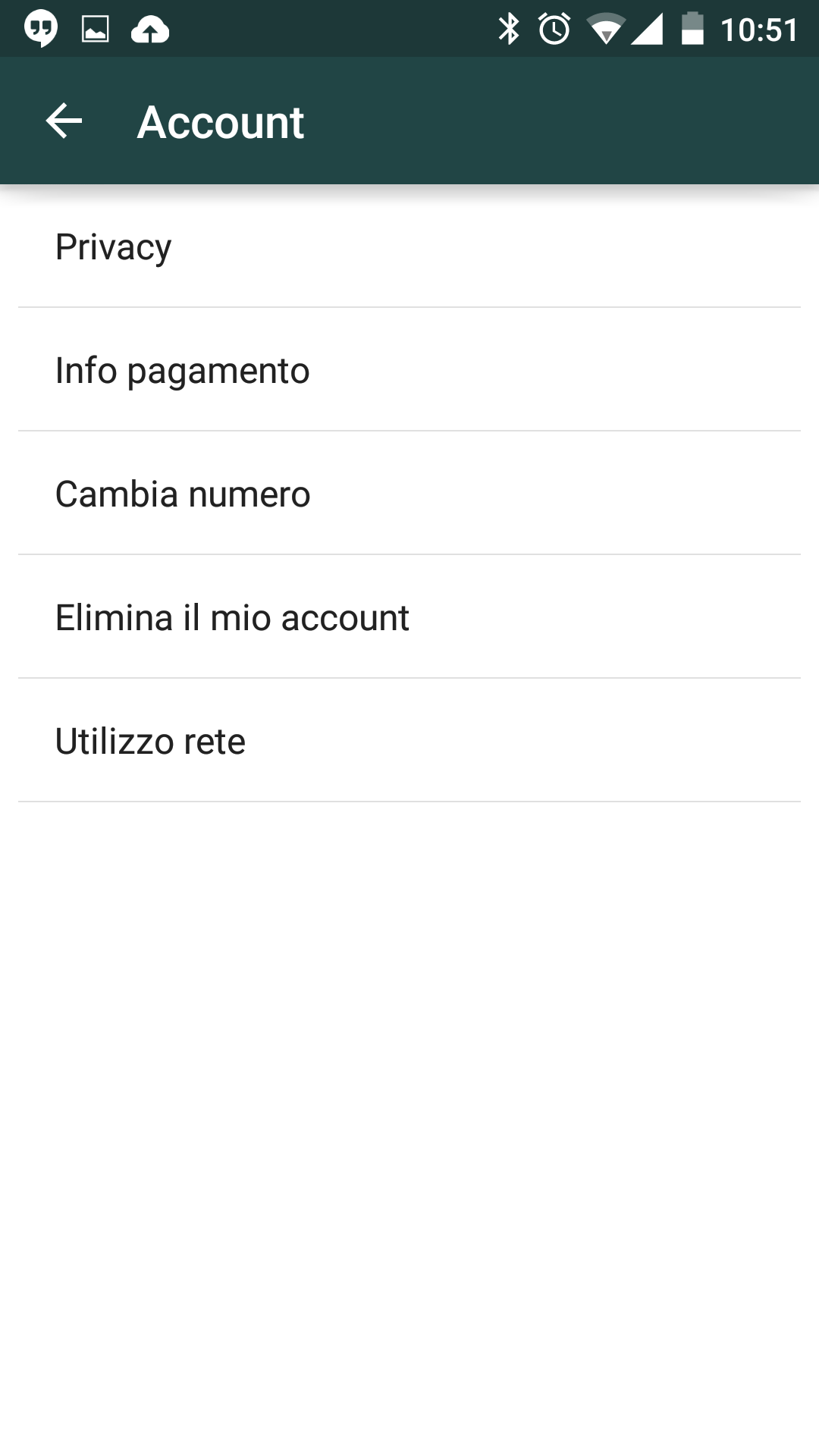Select Cambia numero
The width and height of the screenshot is (819, 1456).
click(409, 494)
